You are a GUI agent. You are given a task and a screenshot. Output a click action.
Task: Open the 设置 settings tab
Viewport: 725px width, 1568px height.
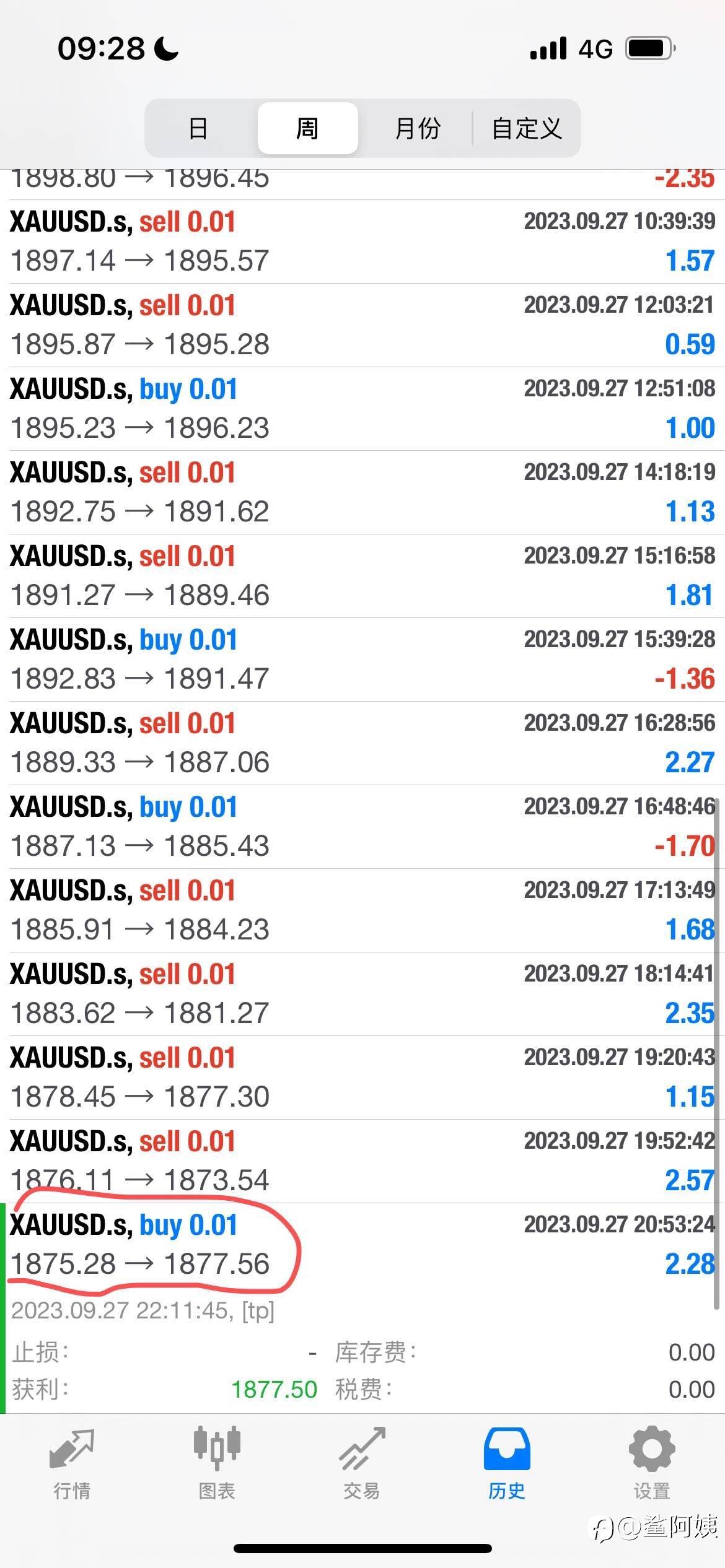652,1464
